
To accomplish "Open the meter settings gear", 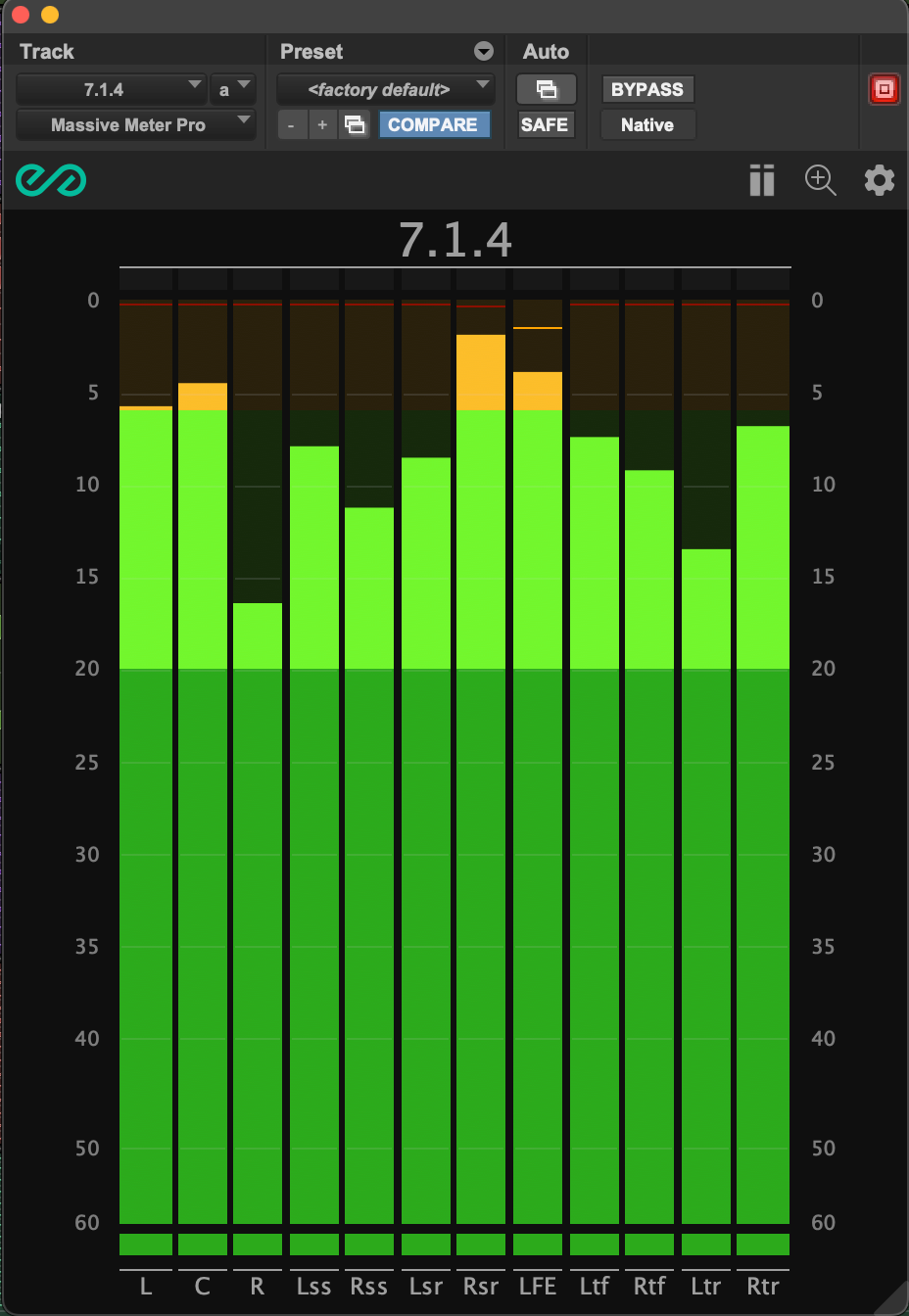I will (879, 180).
